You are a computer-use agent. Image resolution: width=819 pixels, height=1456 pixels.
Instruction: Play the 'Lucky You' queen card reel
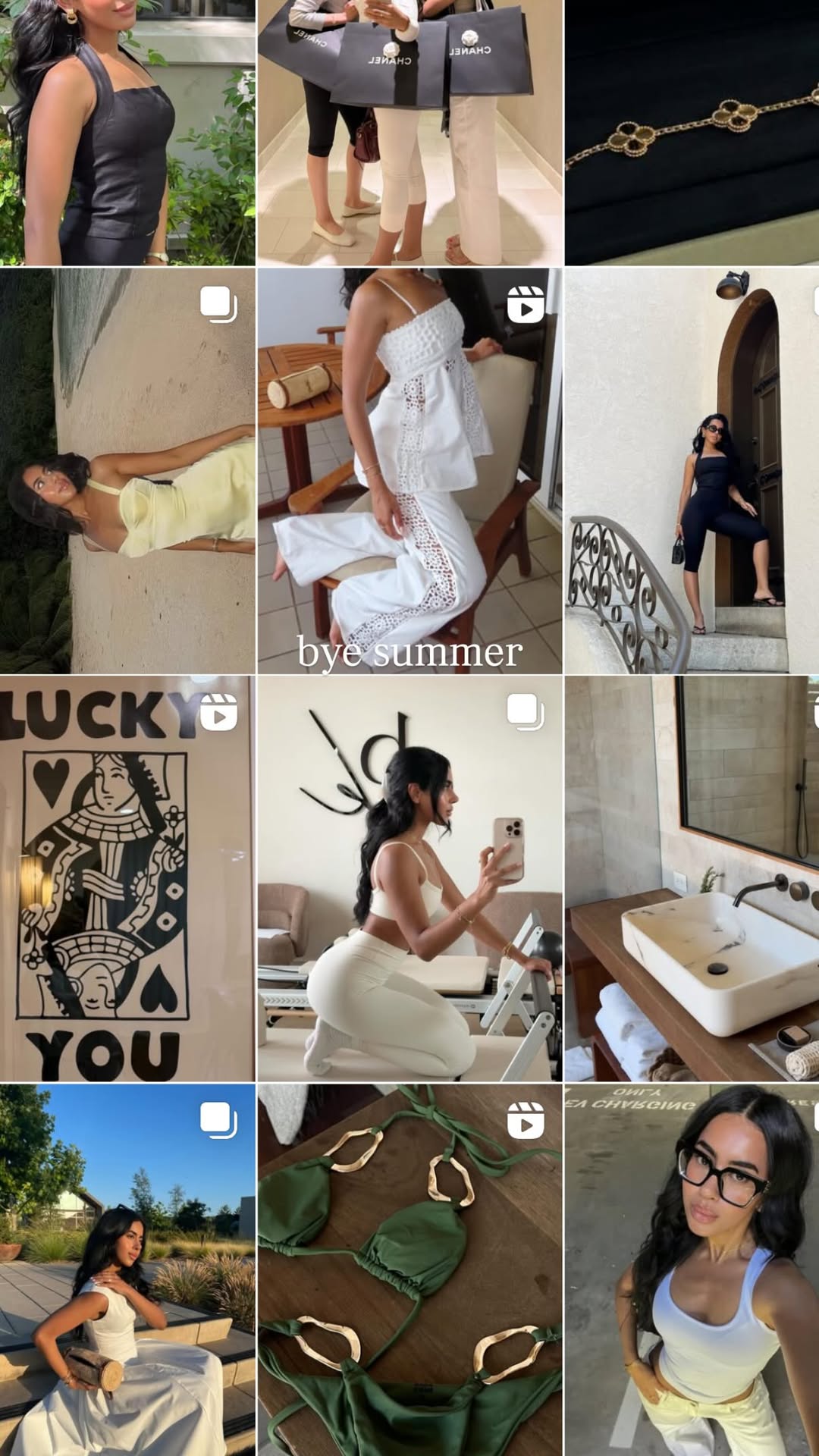point(127,879)
